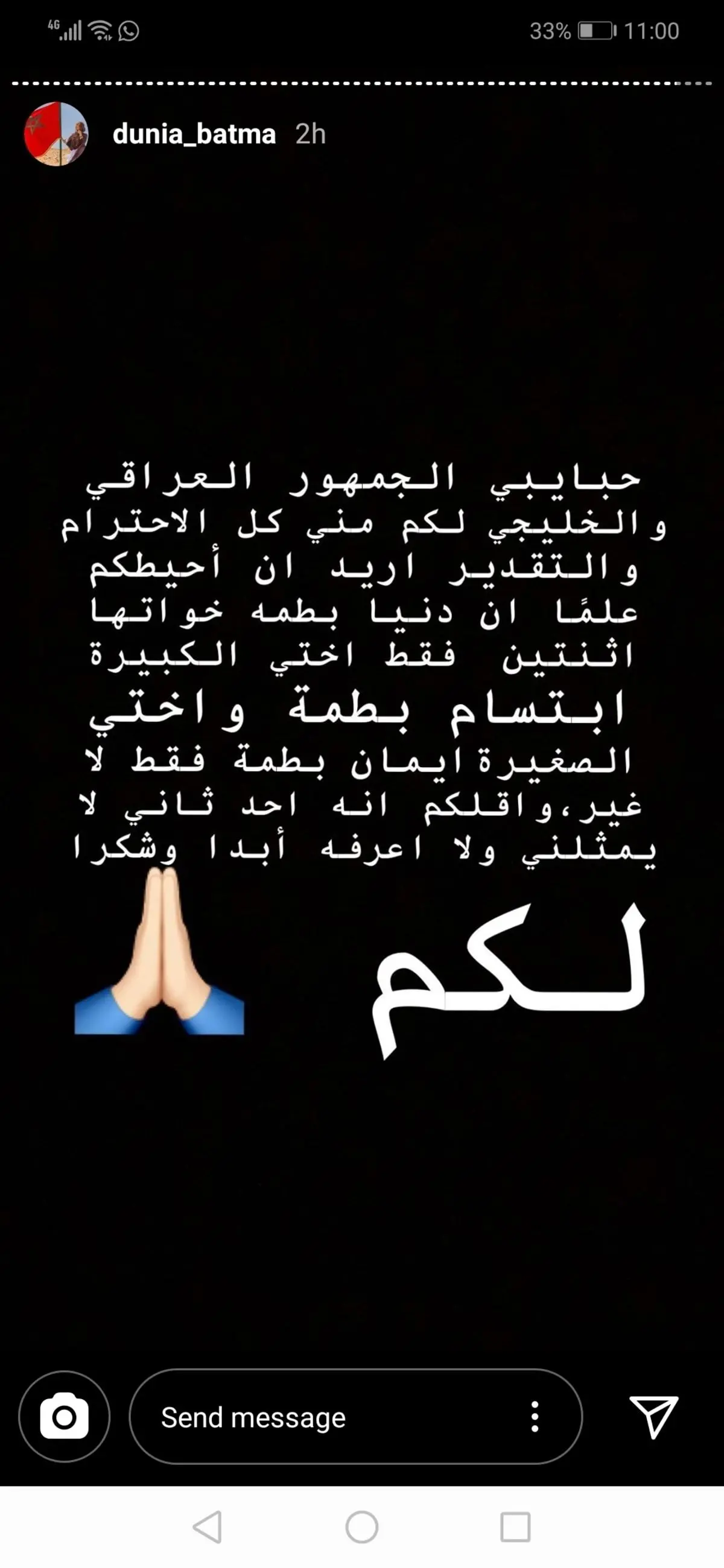This screenshot has width=724, height=1568.
Task: Tap the system home button
Action: 361,1526
